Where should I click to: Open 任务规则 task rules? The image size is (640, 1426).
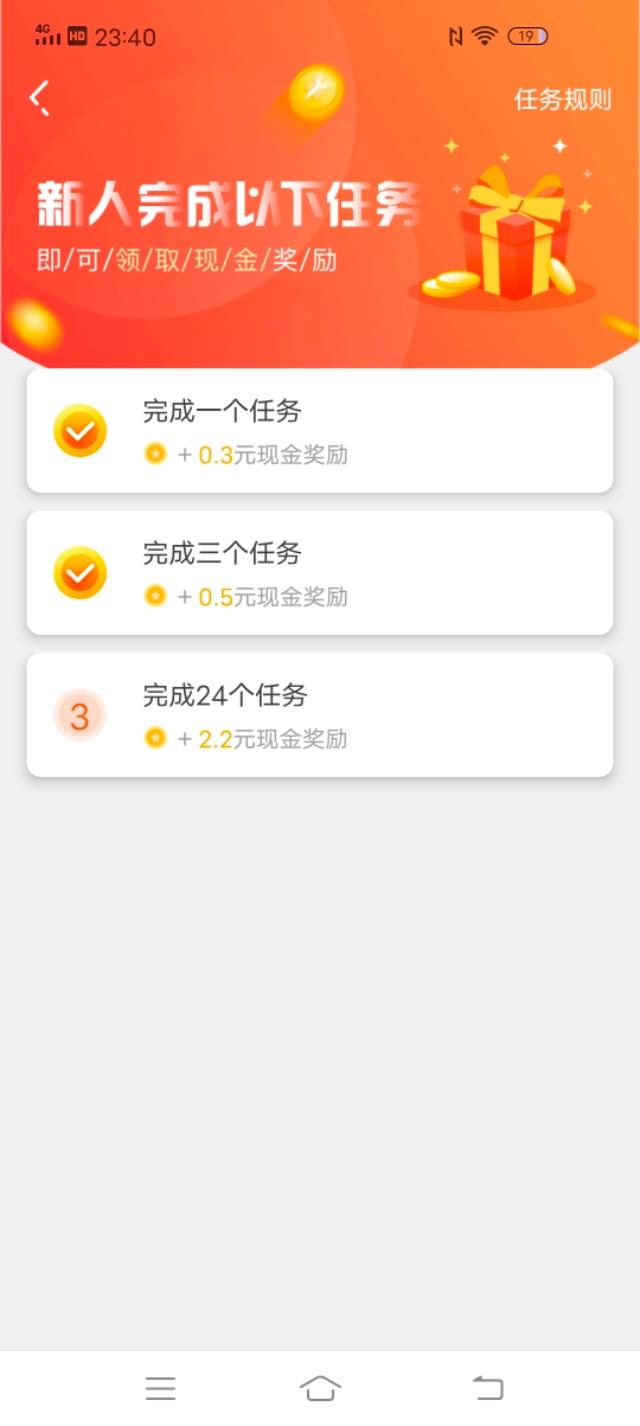pyautogui.click(x=562, y=100)
